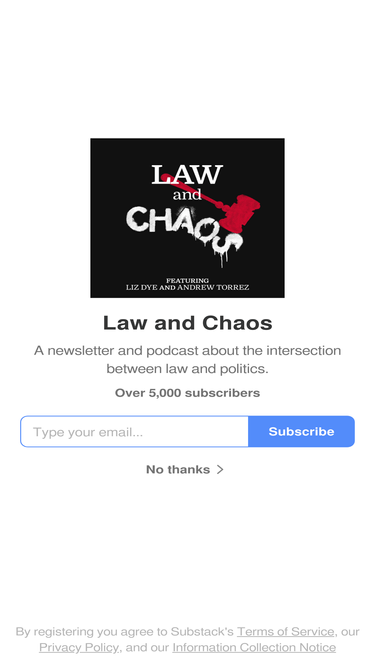Image resolution: width=375 pixels, height=667 pixels.
Task: Open Substack's Terms of Service
Action: pos(285,632)
